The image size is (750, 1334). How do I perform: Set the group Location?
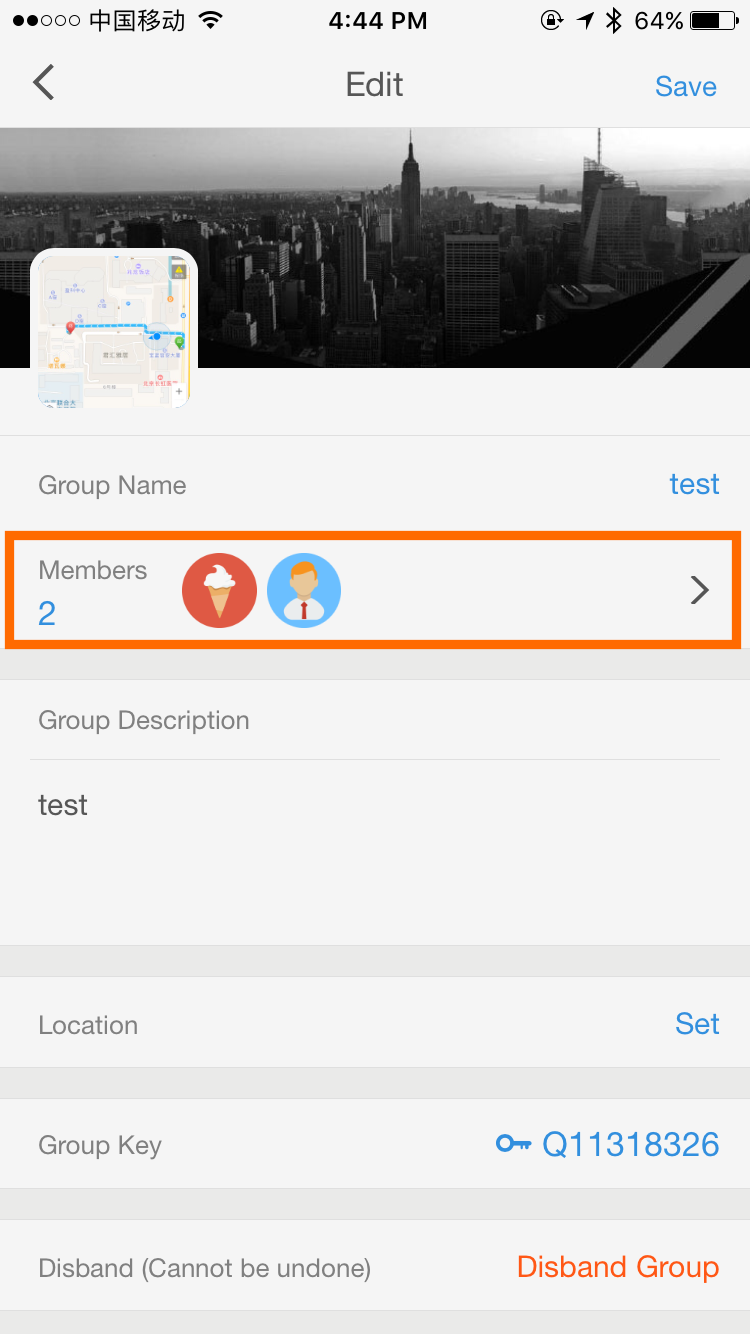click(375, 1024)
